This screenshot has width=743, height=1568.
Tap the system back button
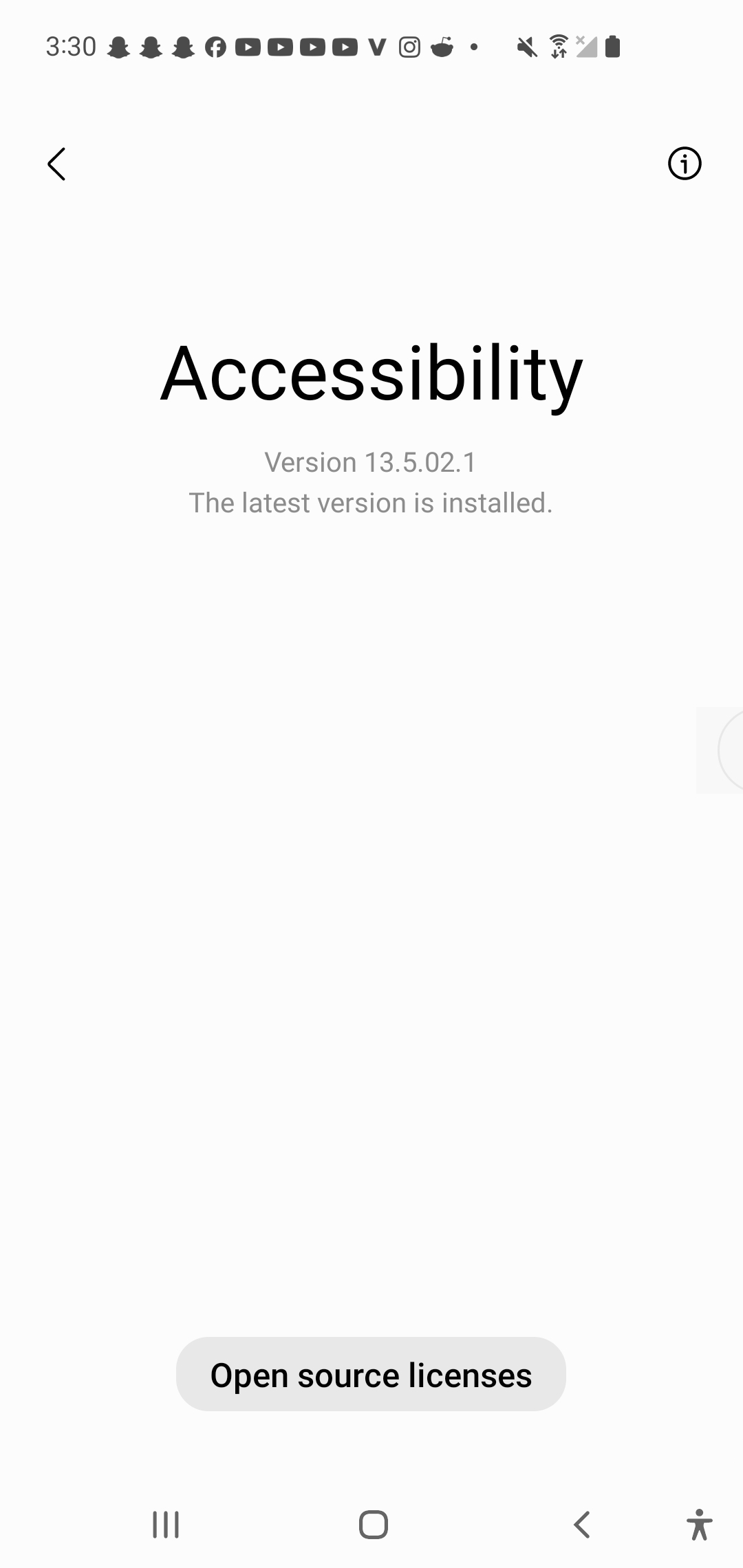[582, 1524]
